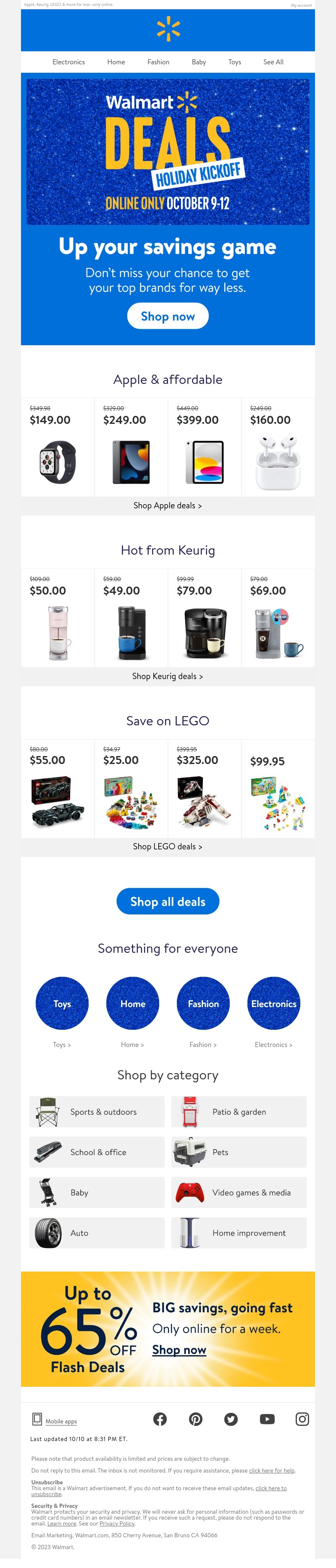Tap the Shop all deals button

pos(168,902)
